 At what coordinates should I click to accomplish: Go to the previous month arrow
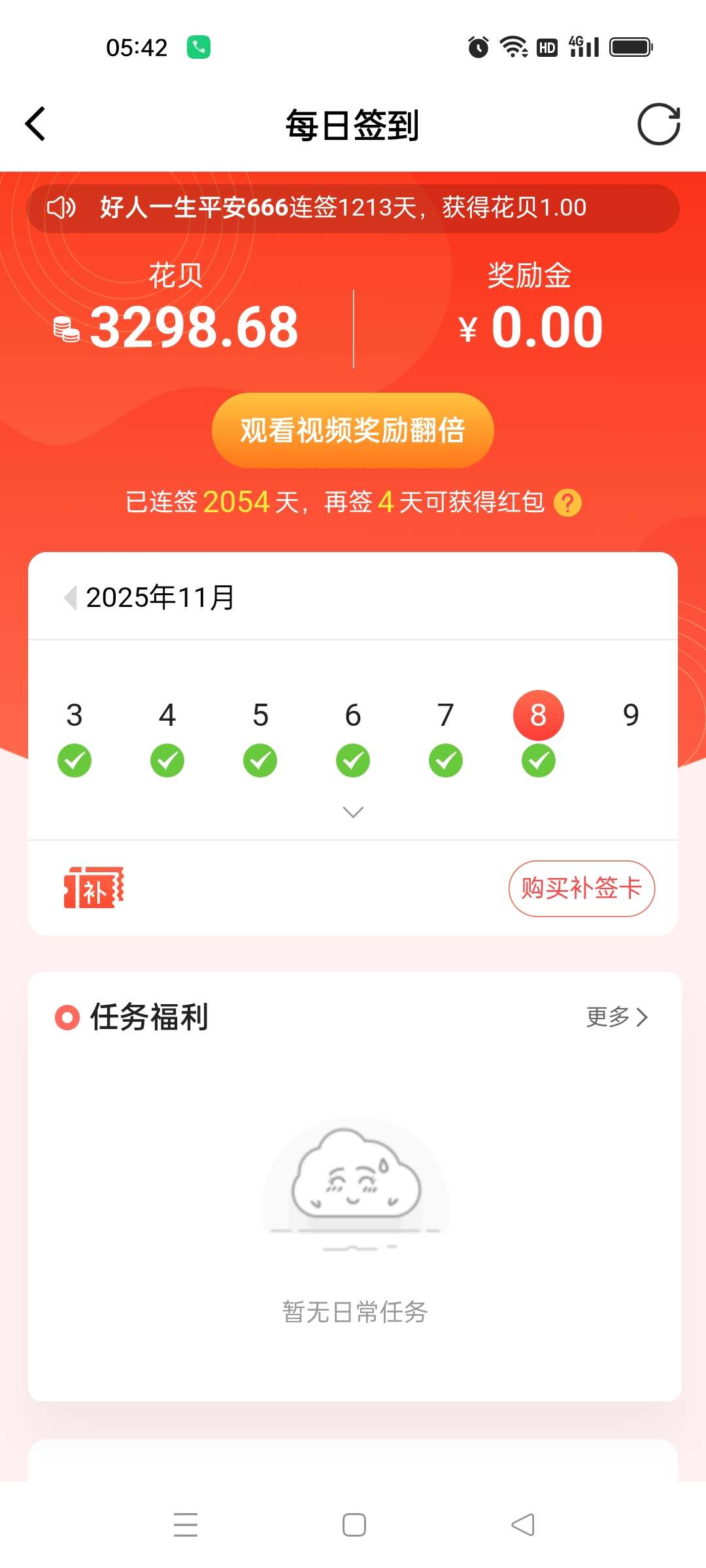(x=70, y=597)
